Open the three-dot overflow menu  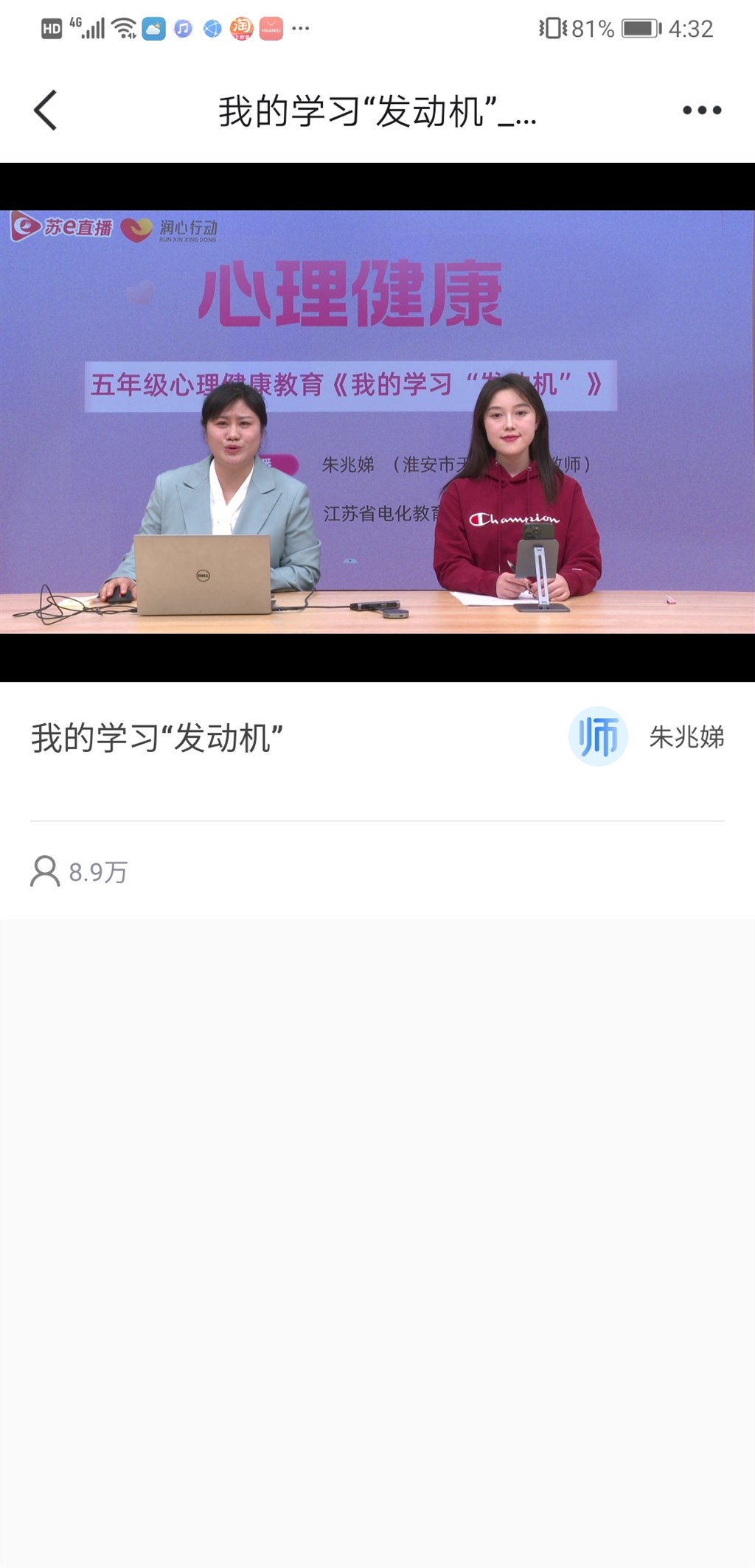(701, 111)
